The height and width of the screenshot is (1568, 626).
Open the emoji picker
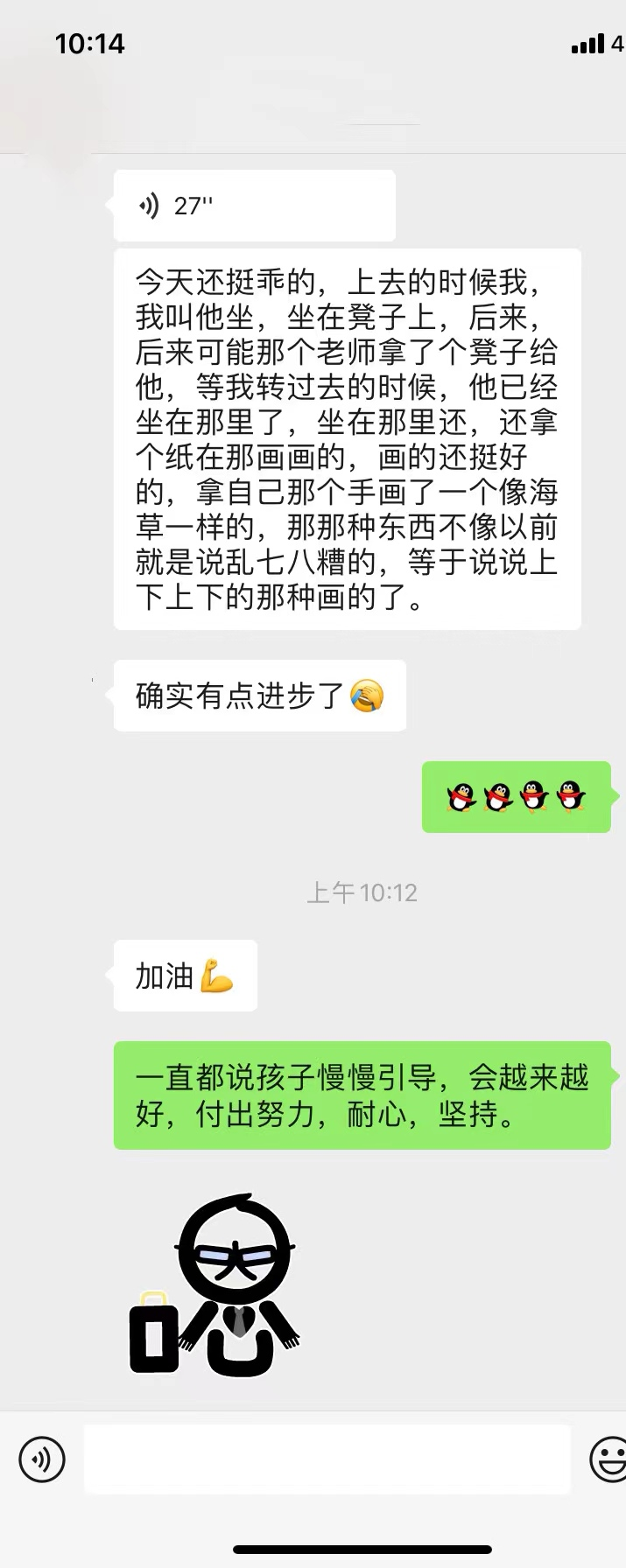coord(608,1459)
